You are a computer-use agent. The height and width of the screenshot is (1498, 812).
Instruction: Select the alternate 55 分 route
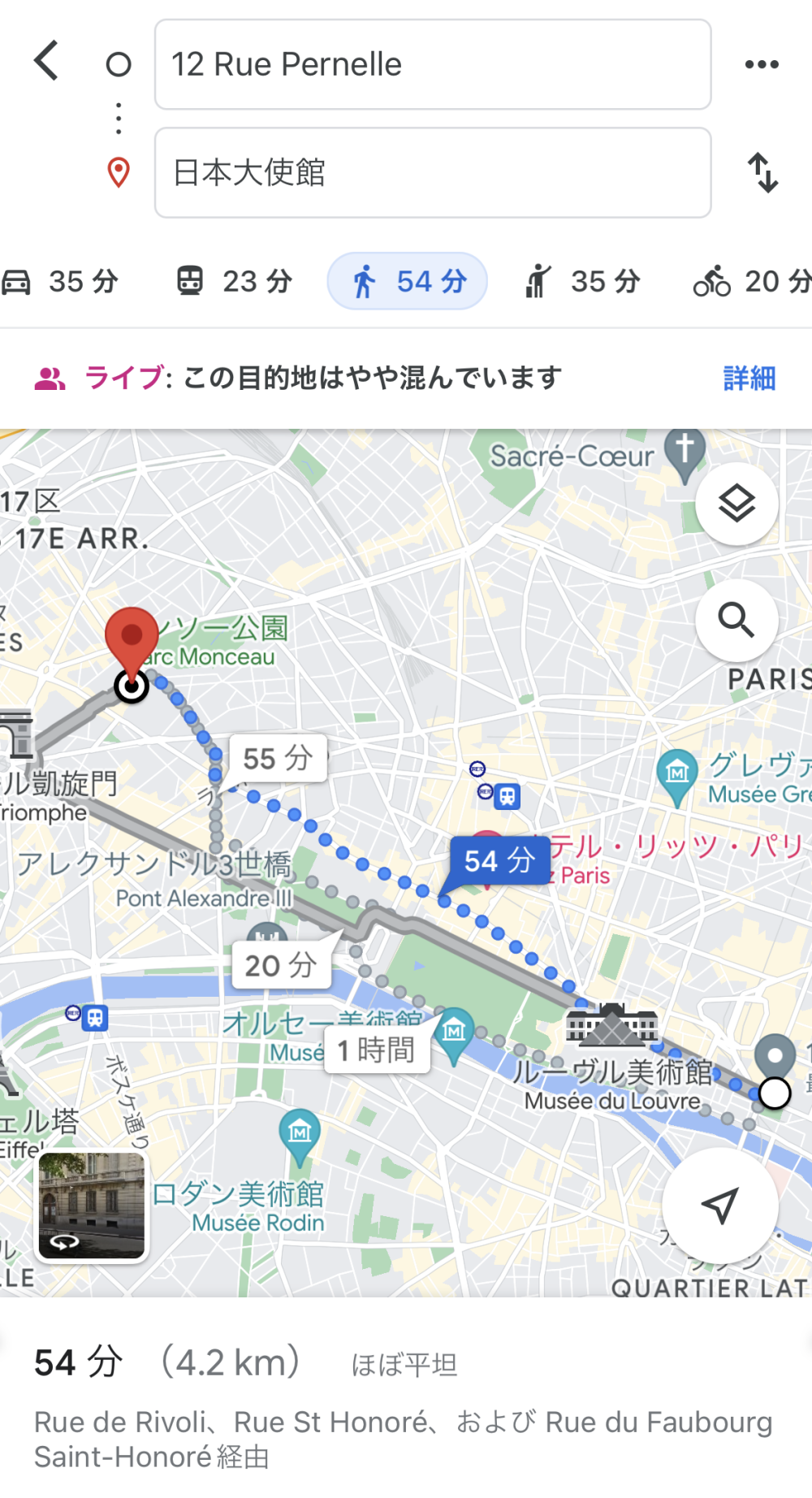point(278,758)
